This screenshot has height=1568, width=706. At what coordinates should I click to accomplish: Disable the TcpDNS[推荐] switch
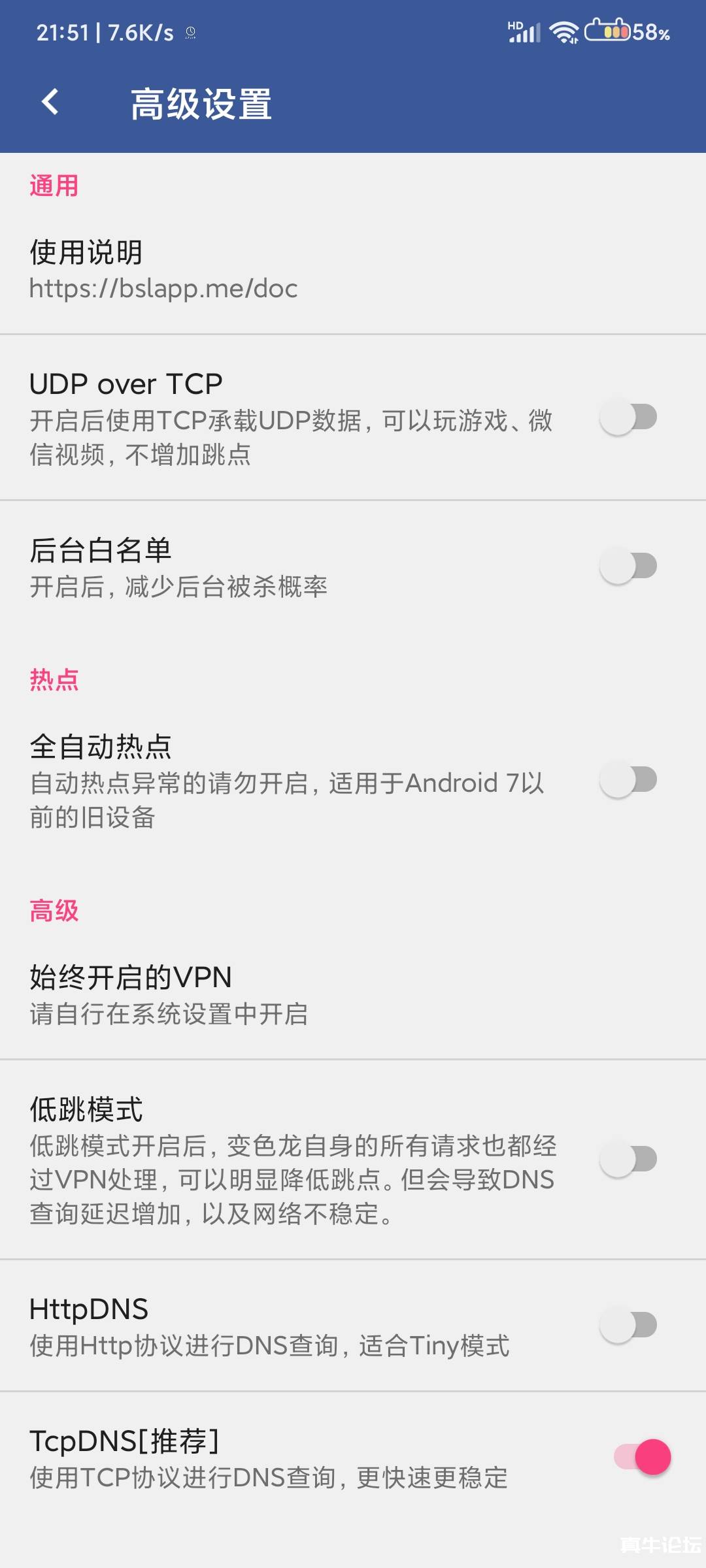pos(643,1457)
